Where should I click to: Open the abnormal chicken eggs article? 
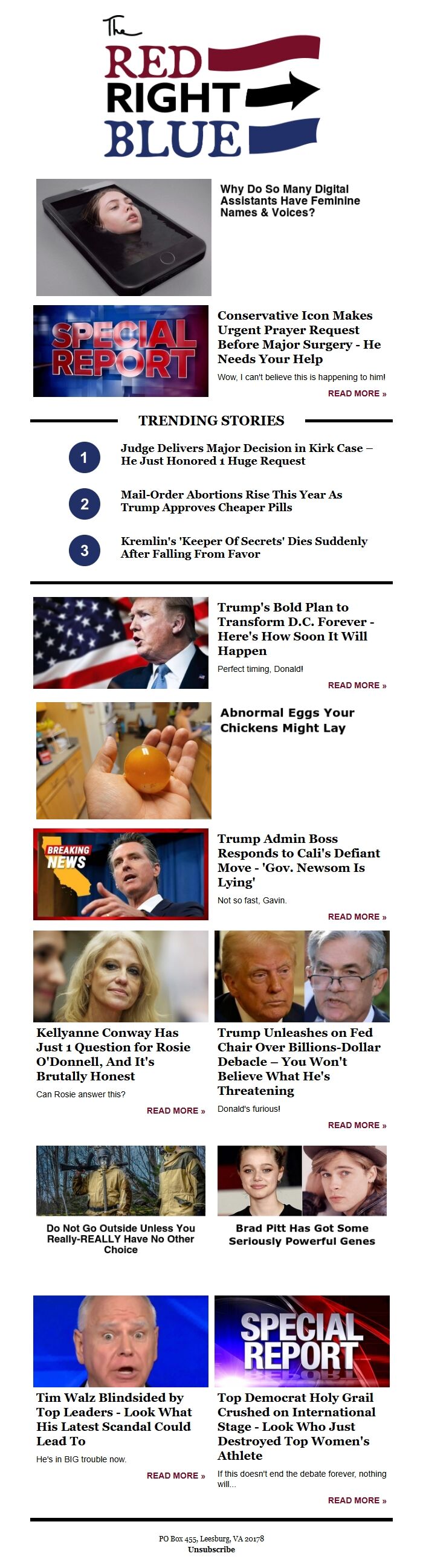tap(286, 720)
